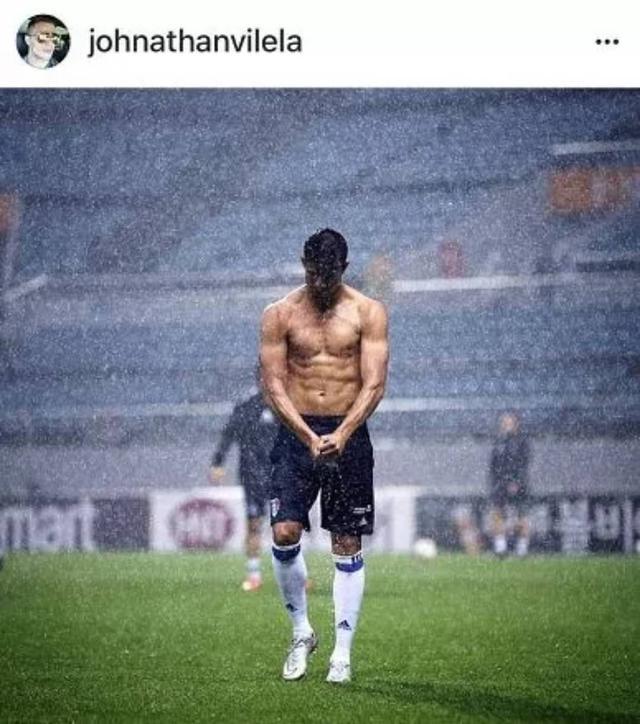The image size is (640, 724).
Task: Open johnathanvilela's profile picture
Action: click(x=43, y=42)
